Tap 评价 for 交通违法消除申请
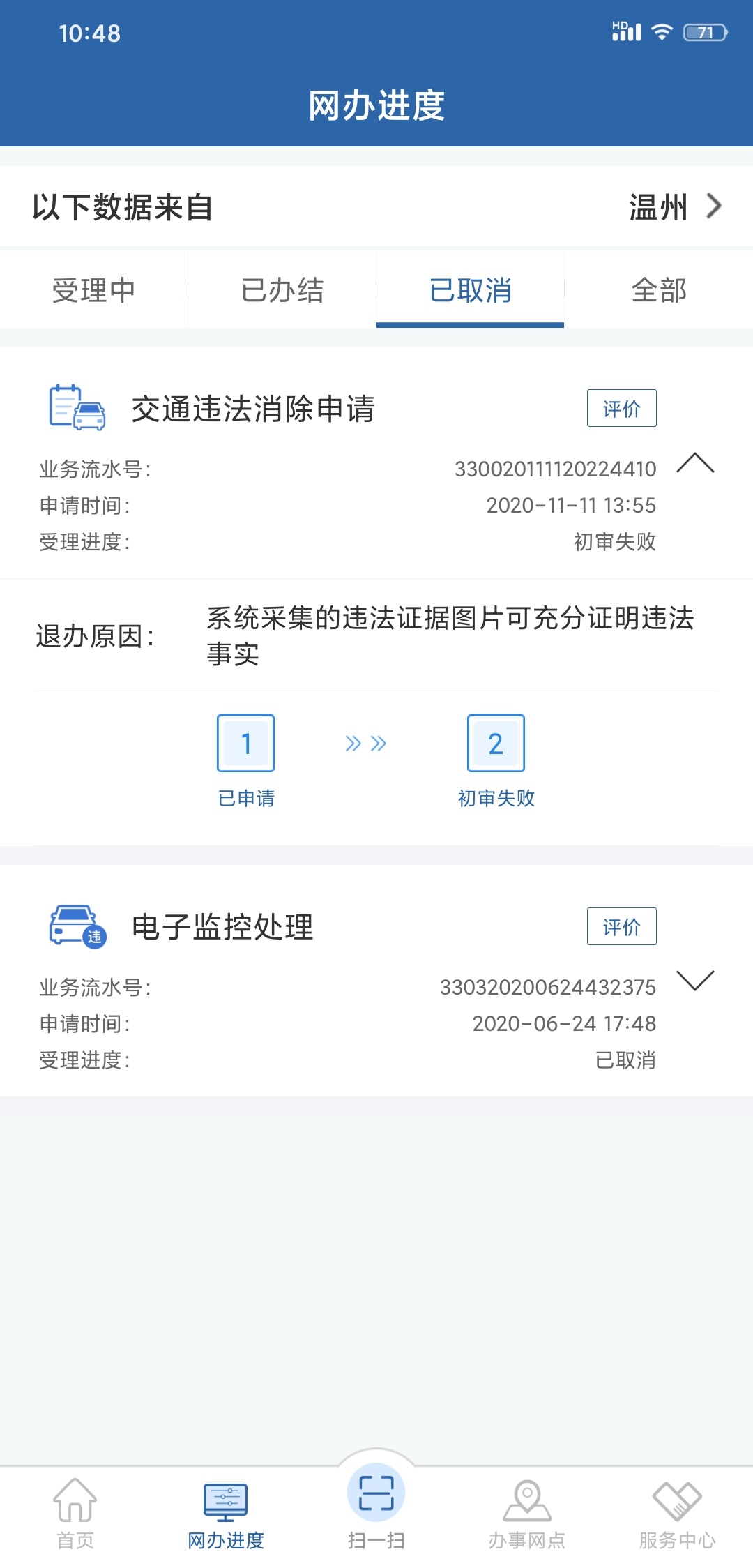This screenshot has height=1568, width=753. coord(621,408)
